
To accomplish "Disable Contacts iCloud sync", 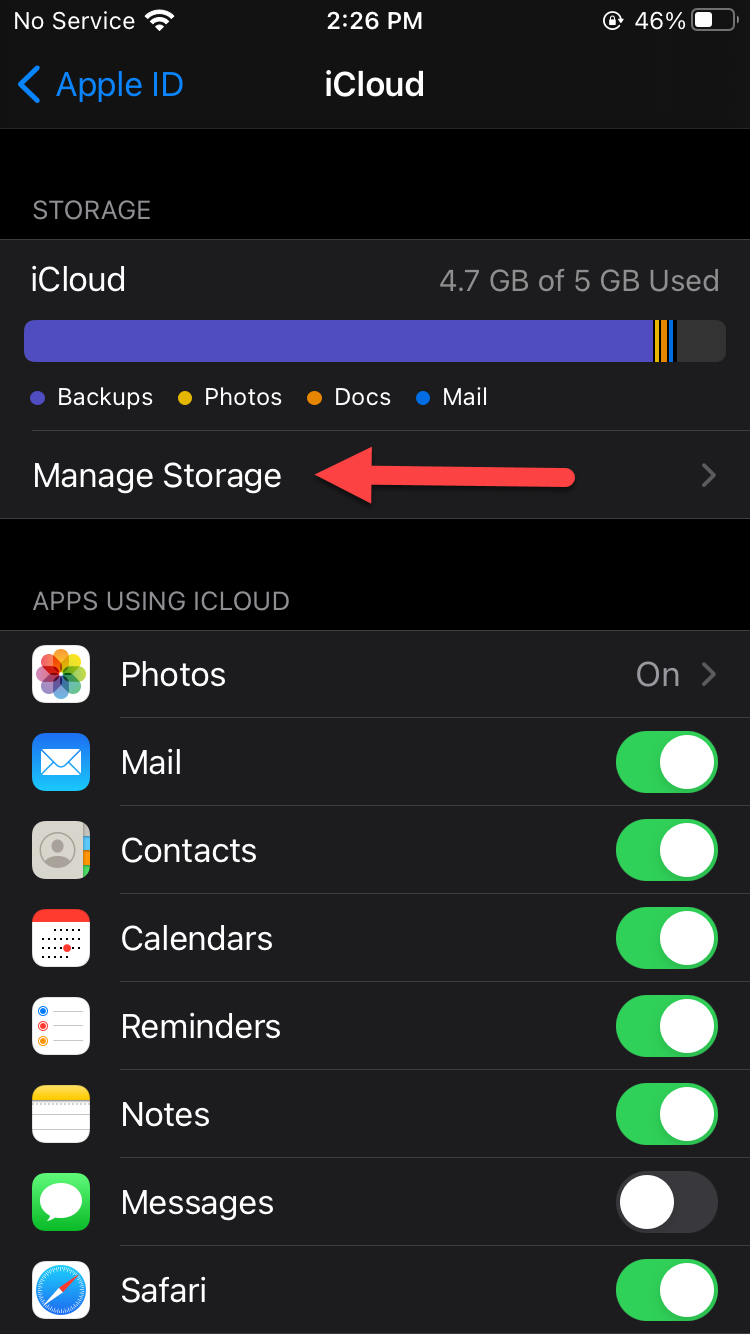I will [x=666, y=851].
